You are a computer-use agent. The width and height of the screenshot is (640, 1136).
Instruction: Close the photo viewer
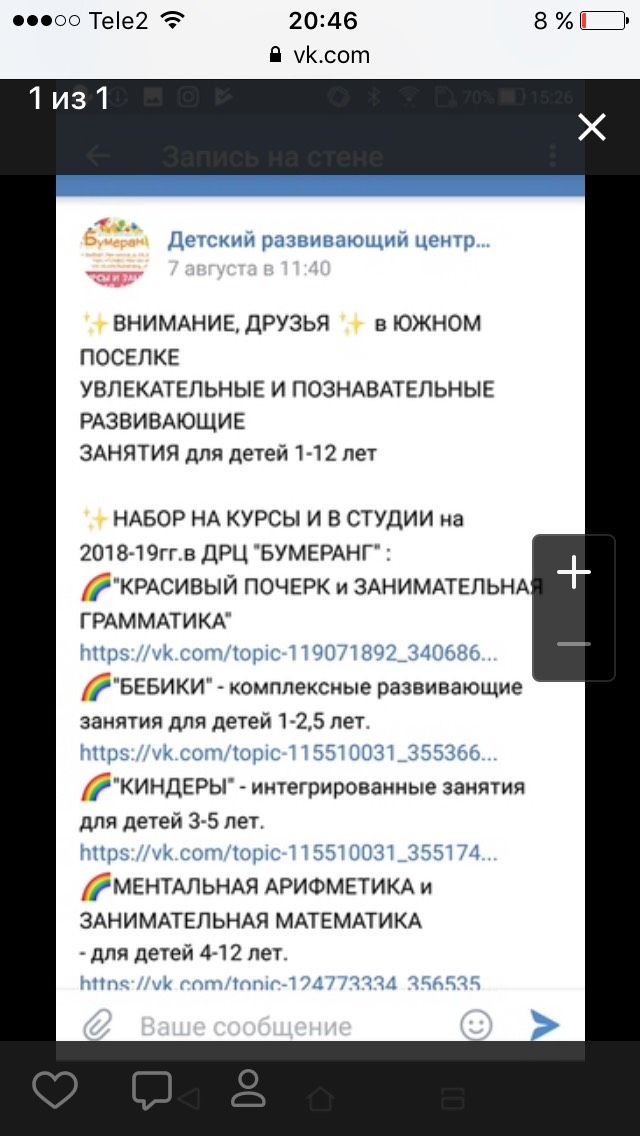(x=591, y=128)
